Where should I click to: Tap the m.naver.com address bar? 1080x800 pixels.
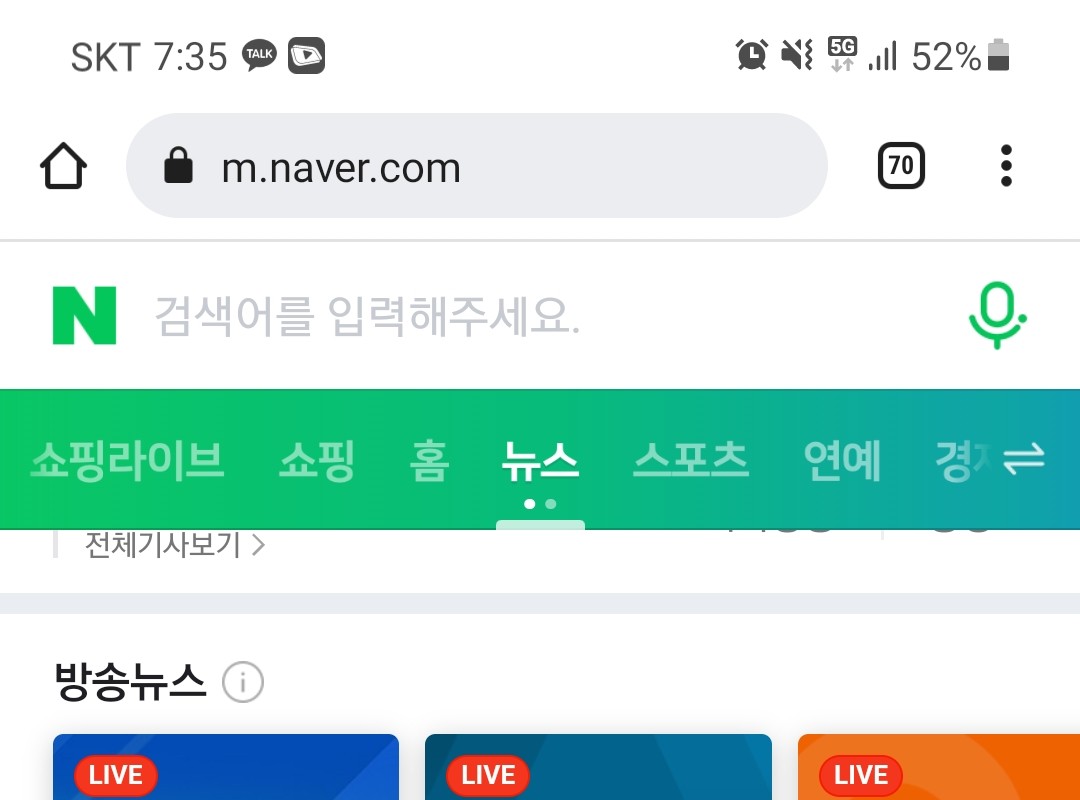476,166
